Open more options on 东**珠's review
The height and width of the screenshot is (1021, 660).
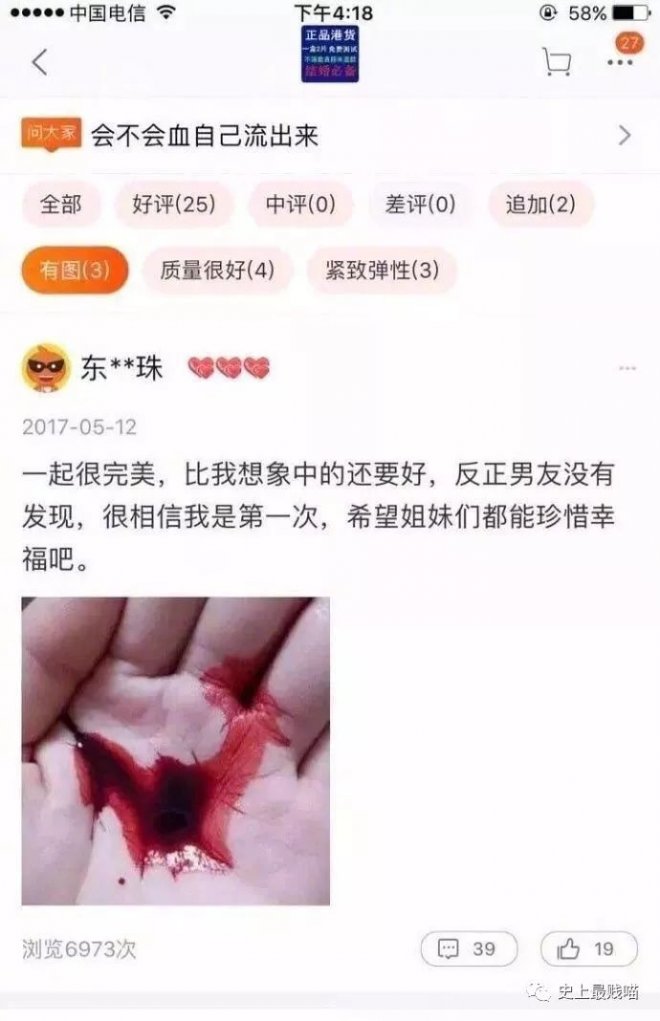point(627,369)
